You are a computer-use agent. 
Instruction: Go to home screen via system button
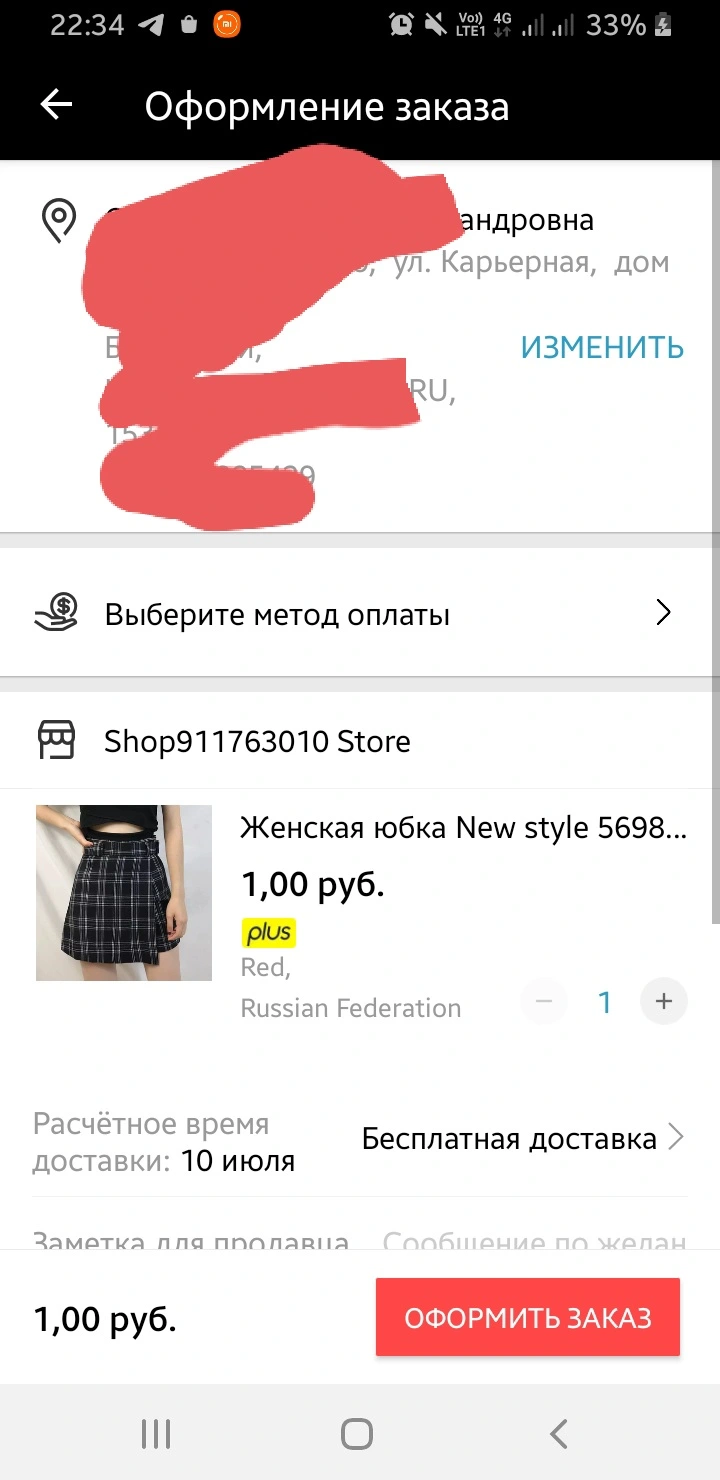coord(357,1434)
